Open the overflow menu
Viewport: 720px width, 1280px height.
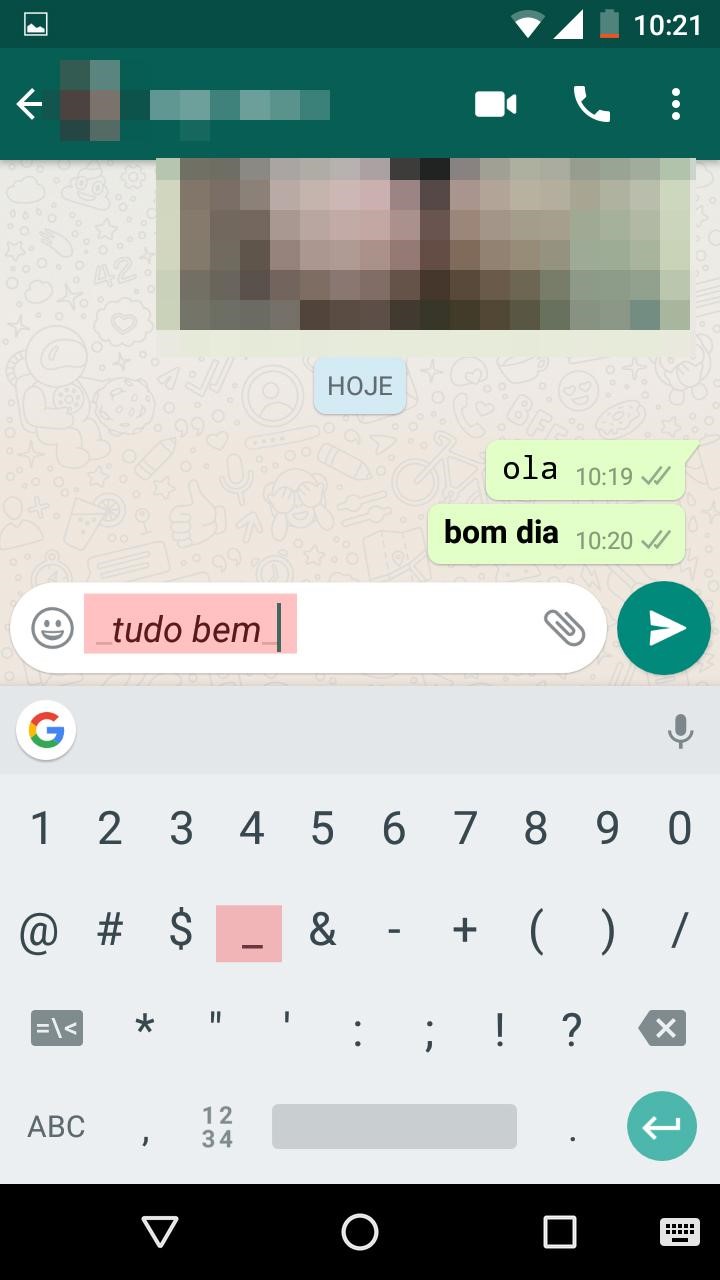pos(676,104)
